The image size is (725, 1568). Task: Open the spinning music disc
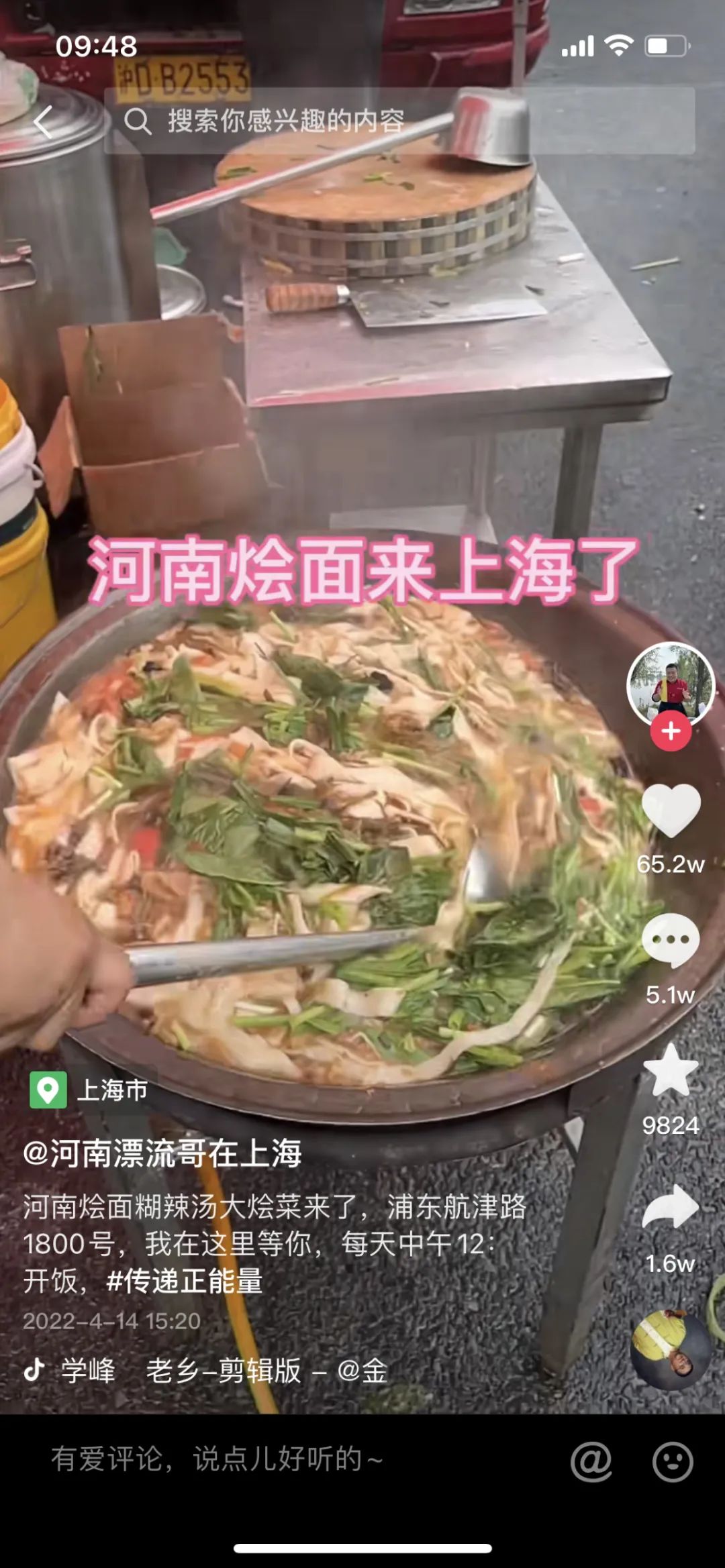(x=671, y=1349)
